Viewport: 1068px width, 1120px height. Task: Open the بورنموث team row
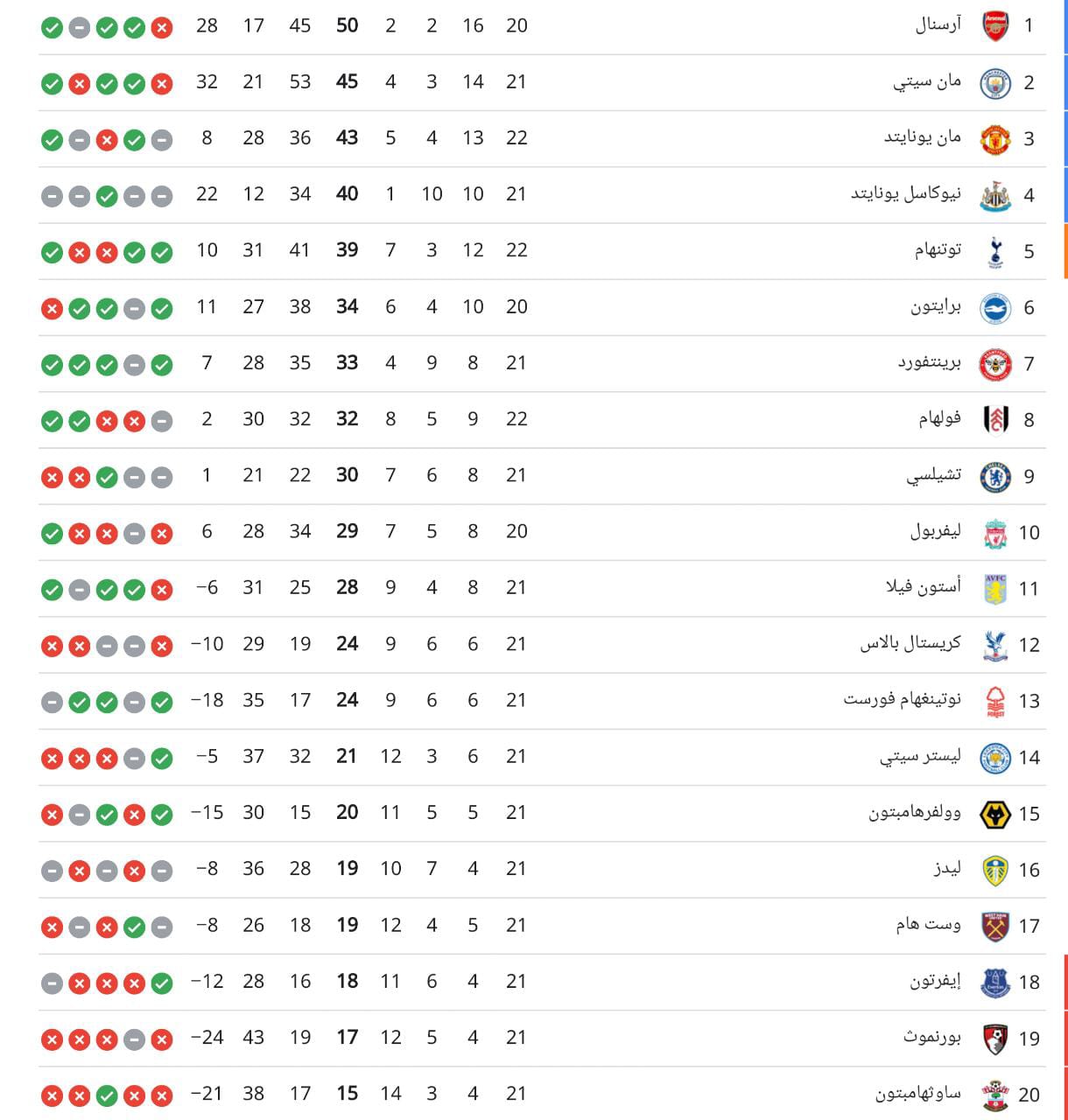931,1038
